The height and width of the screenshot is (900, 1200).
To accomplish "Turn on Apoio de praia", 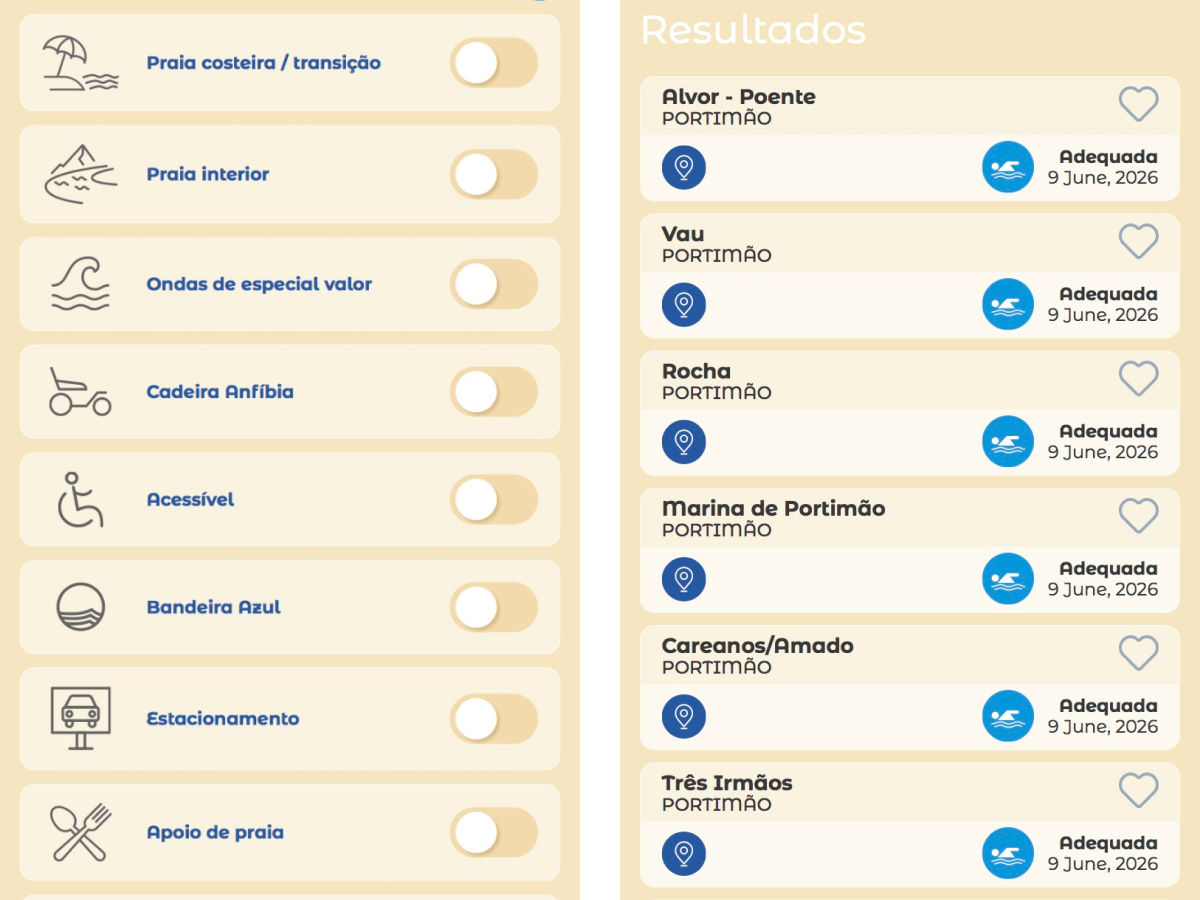I will tap(493, 832).
